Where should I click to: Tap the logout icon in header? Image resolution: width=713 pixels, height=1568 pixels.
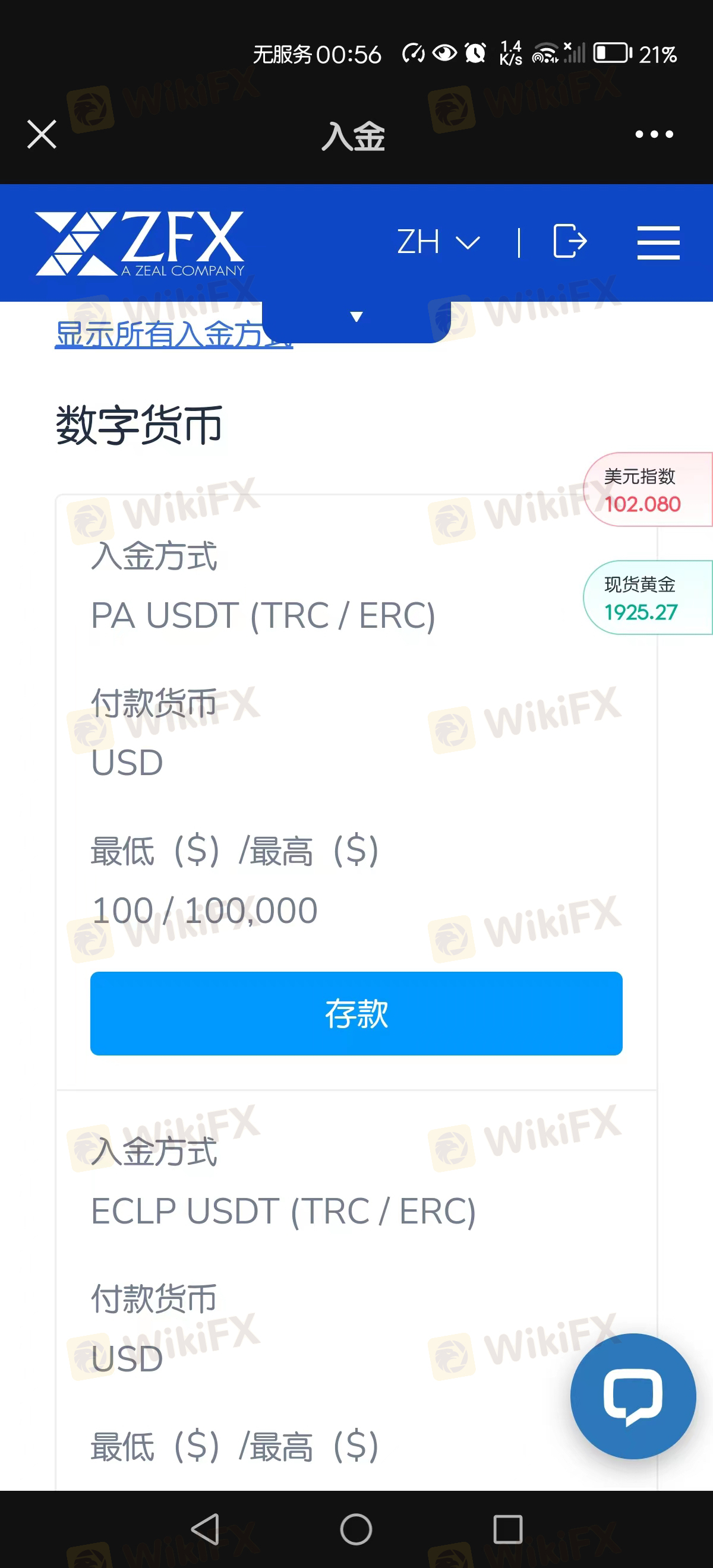[570, 242]
